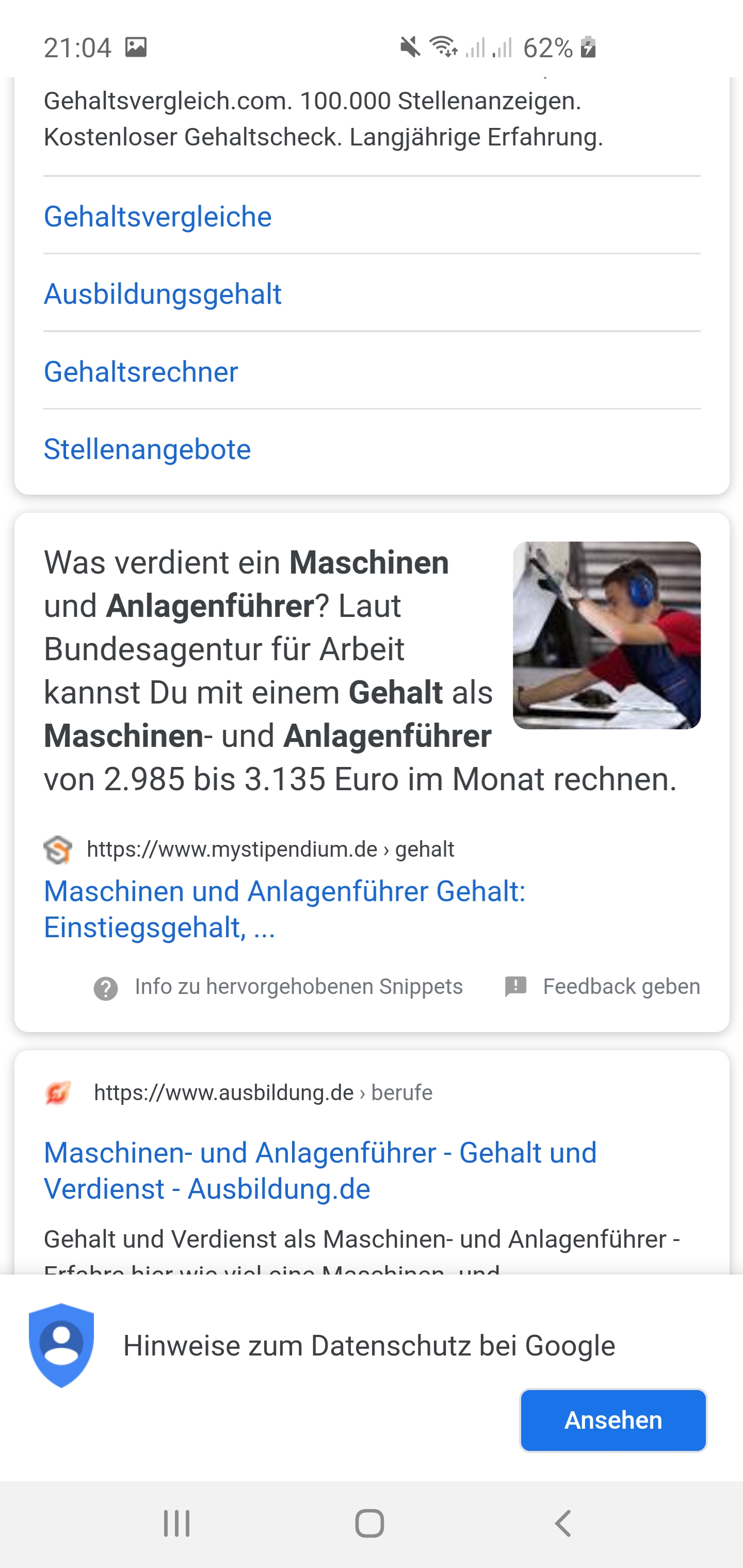Tap Ansehen on the Datenschutz notice

click(x=612, y=1420)
